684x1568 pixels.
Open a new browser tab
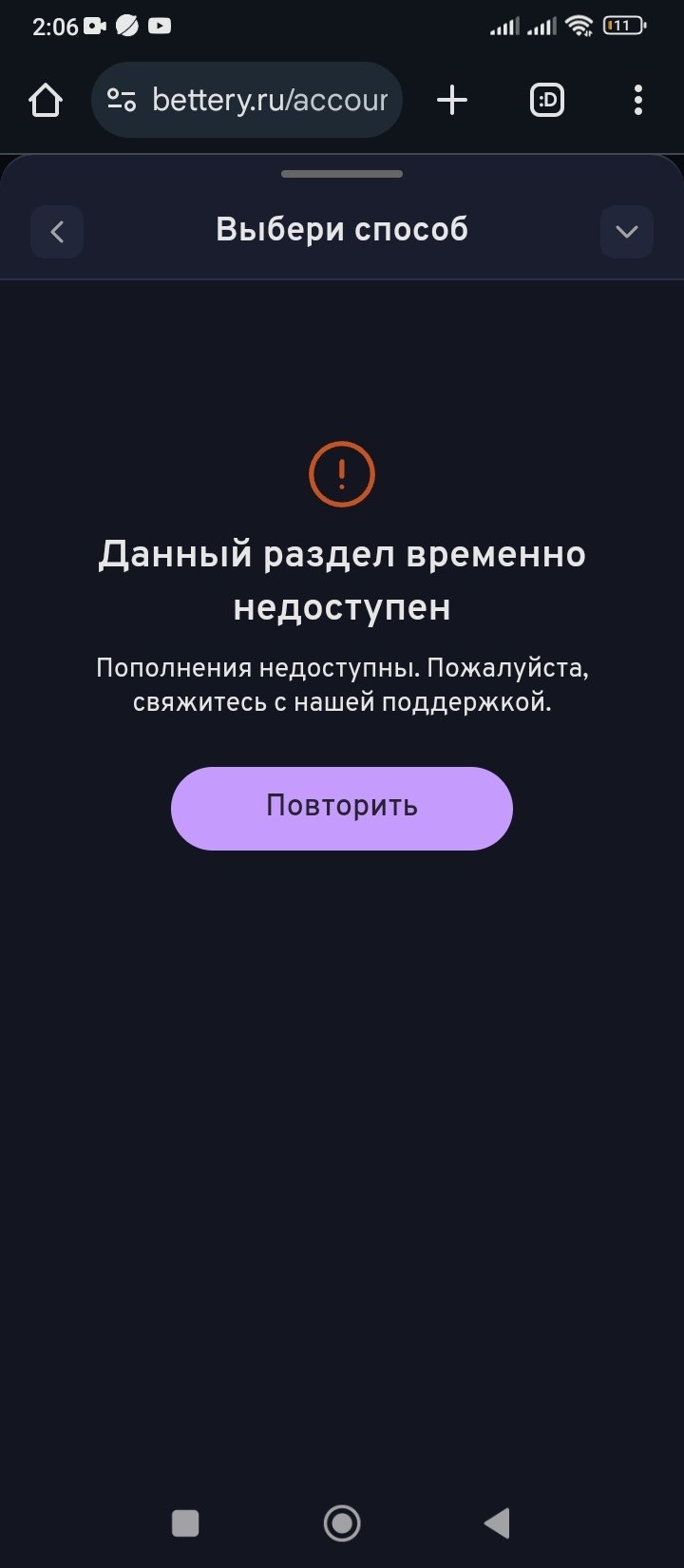coord(452,100)
